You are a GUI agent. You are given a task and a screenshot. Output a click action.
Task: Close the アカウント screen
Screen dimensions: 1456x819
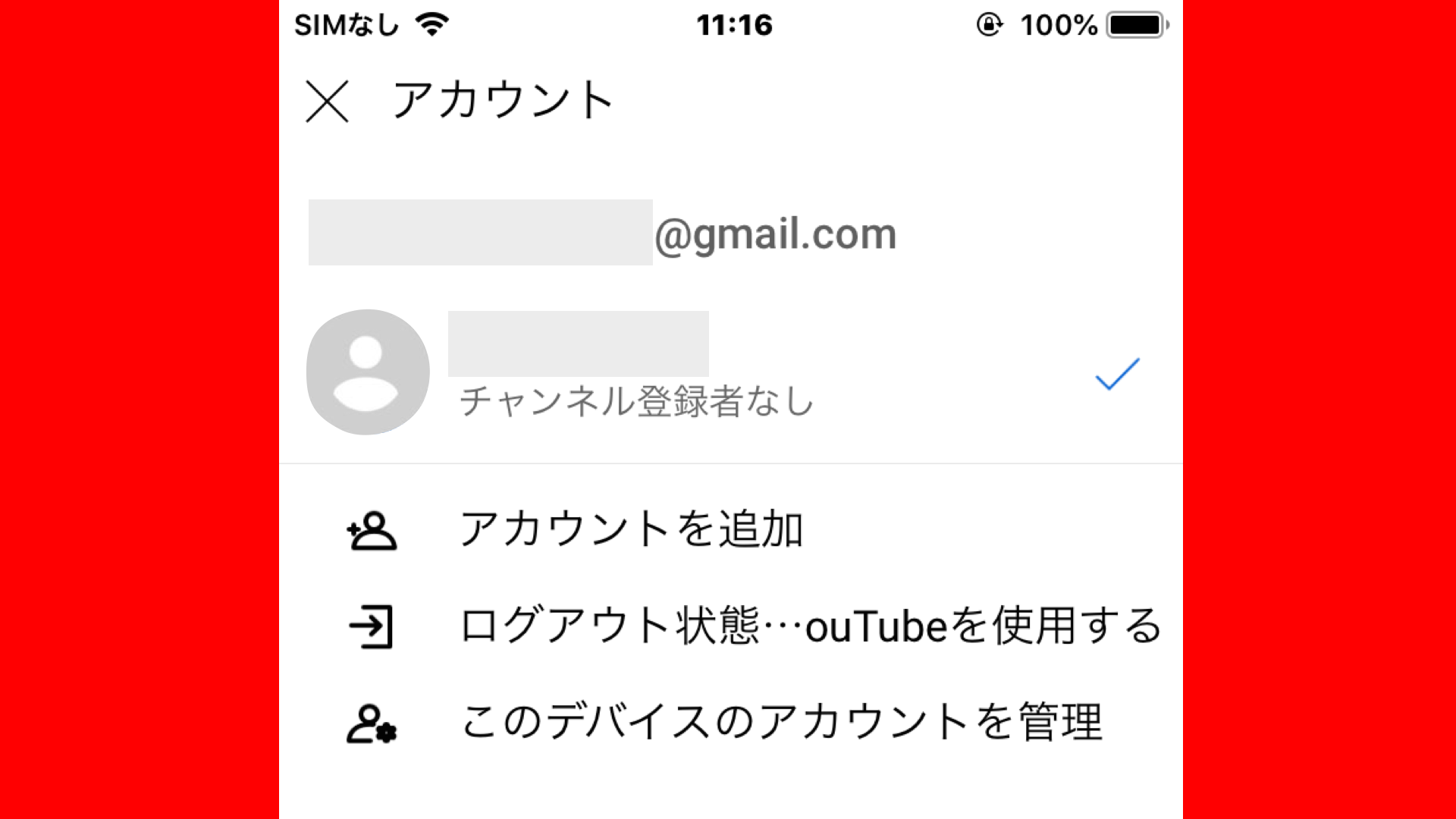(x=327, y=102)
